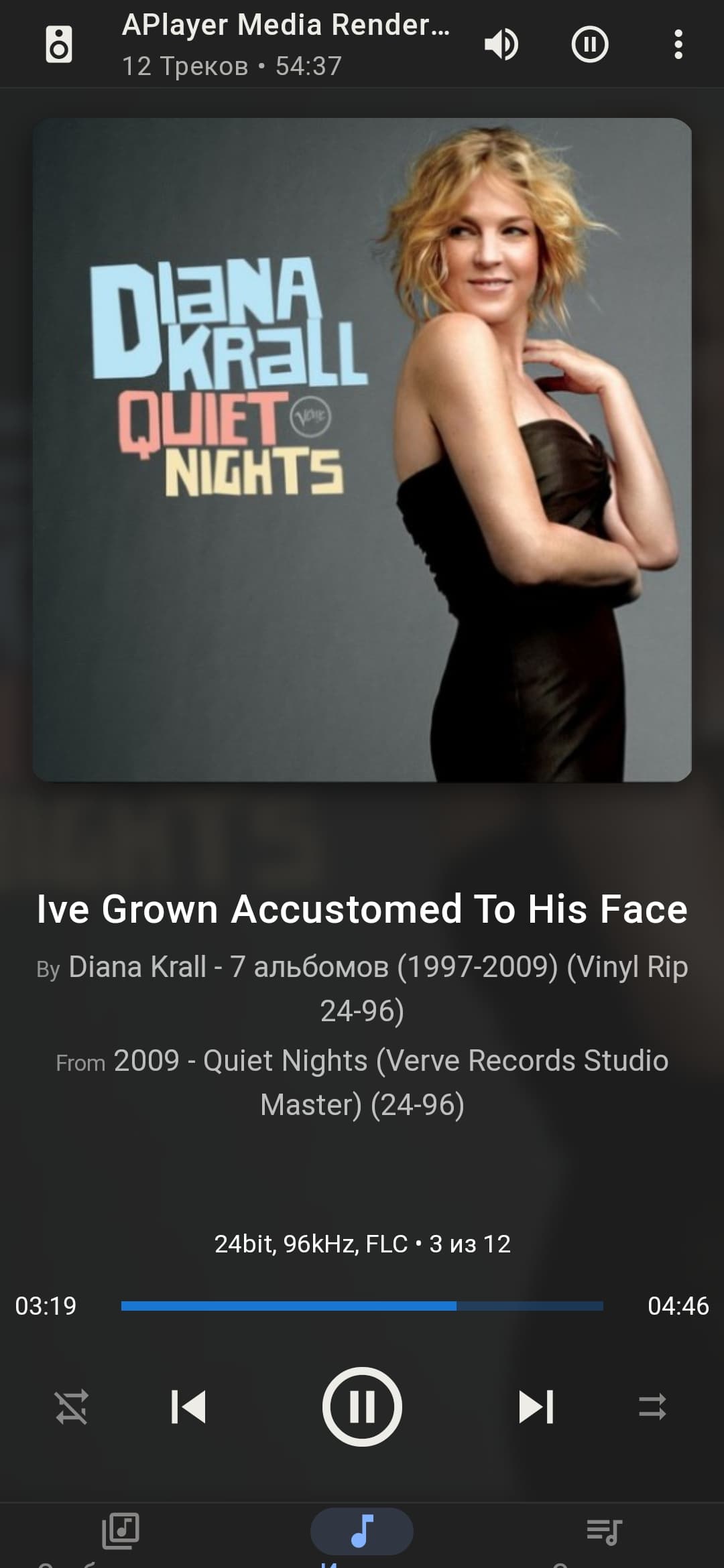The width and height of the screenshot is (724, 1568).
Task: Switch to the play queue tab
Action: click(604, 1532)
